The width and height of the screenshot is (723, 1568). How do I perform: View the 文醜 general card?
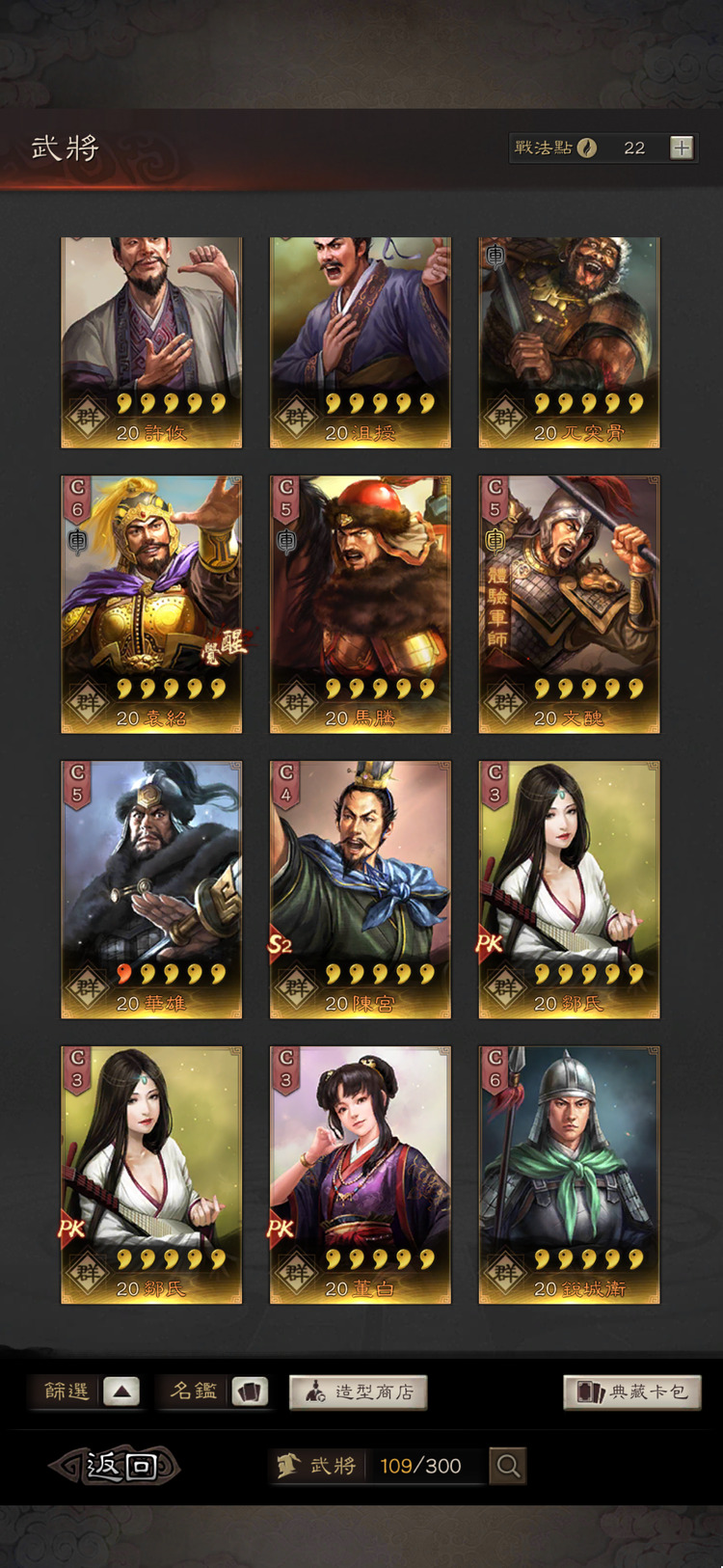(569, 604)
